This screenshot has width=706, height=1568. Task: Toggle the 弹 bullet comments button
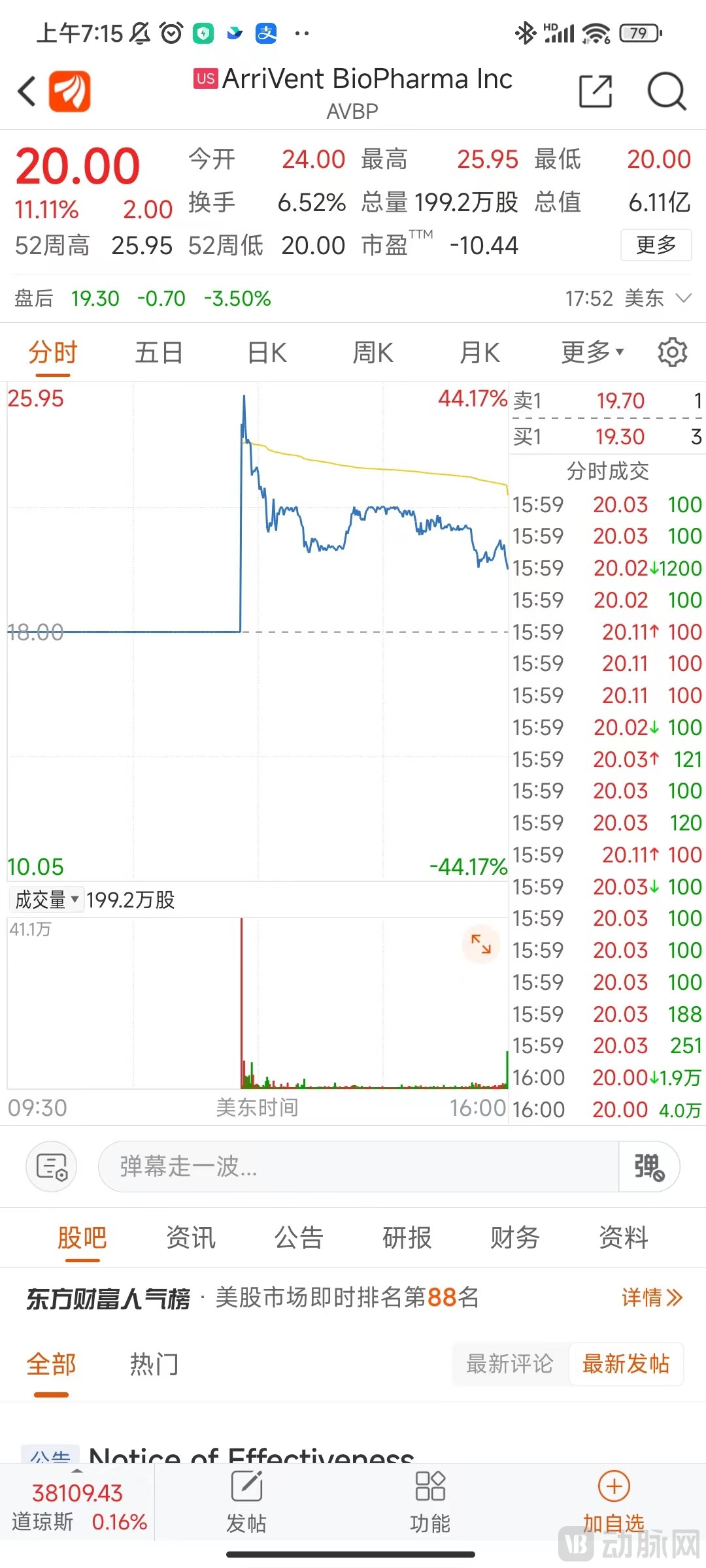648,1166
